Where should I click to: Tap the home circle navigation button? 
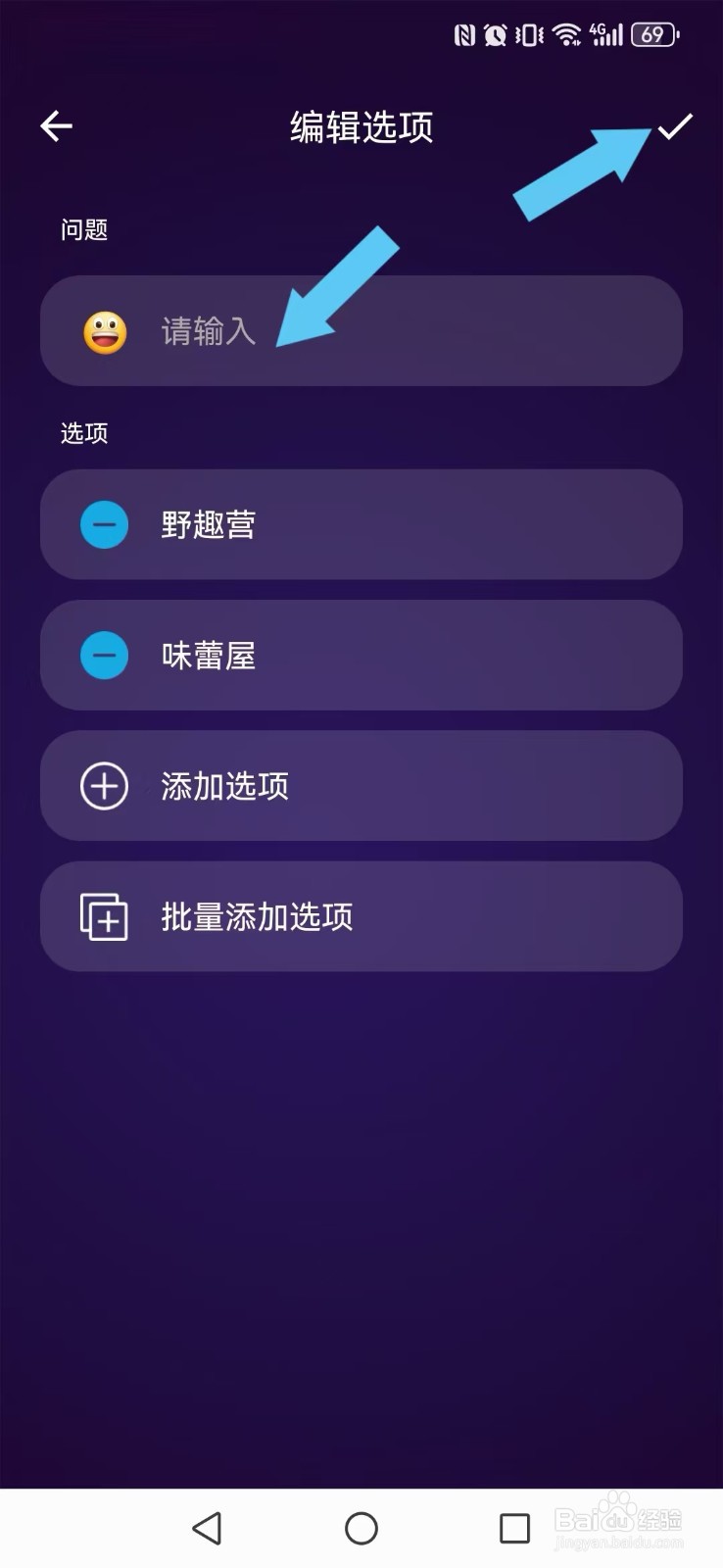point(361,1528)
